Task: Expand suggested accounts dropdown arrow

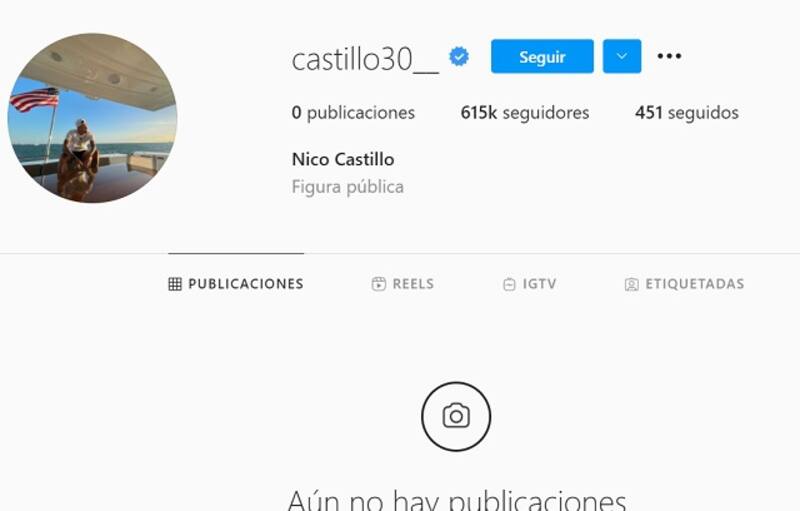Action: point(621,57)
